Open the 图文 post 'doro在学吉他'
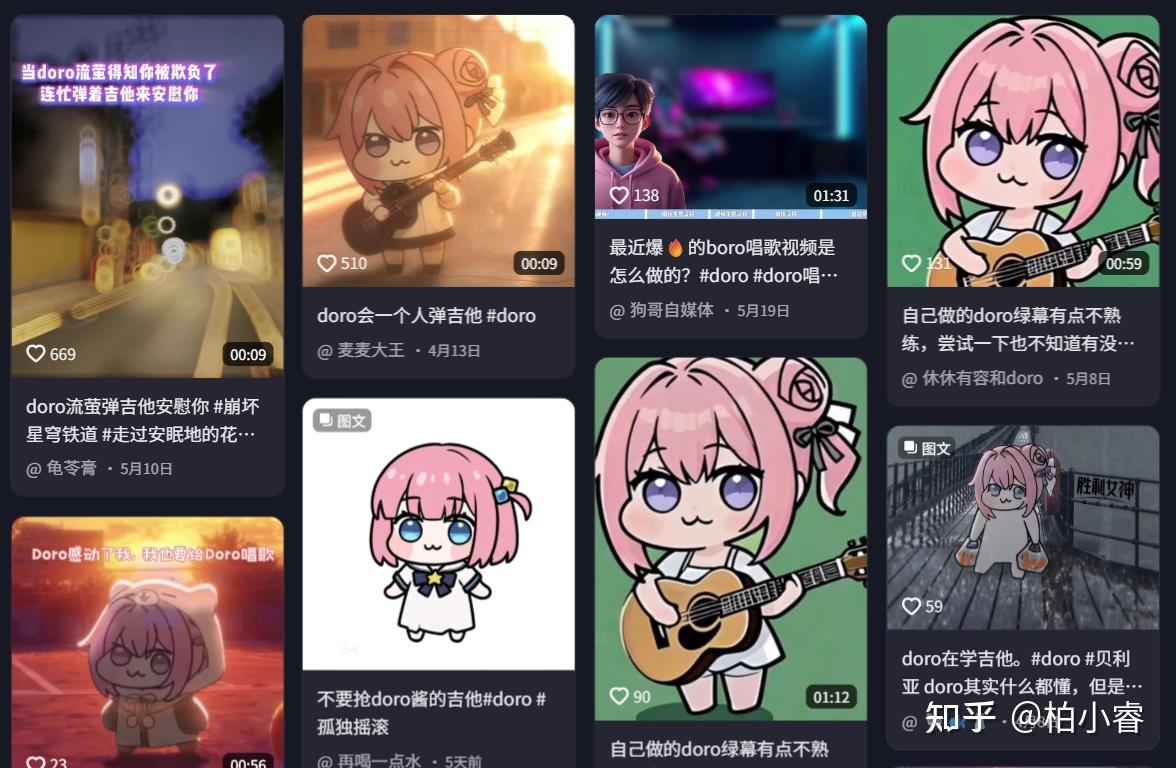The image size is (1176, 768). [x=1022, y=527]
